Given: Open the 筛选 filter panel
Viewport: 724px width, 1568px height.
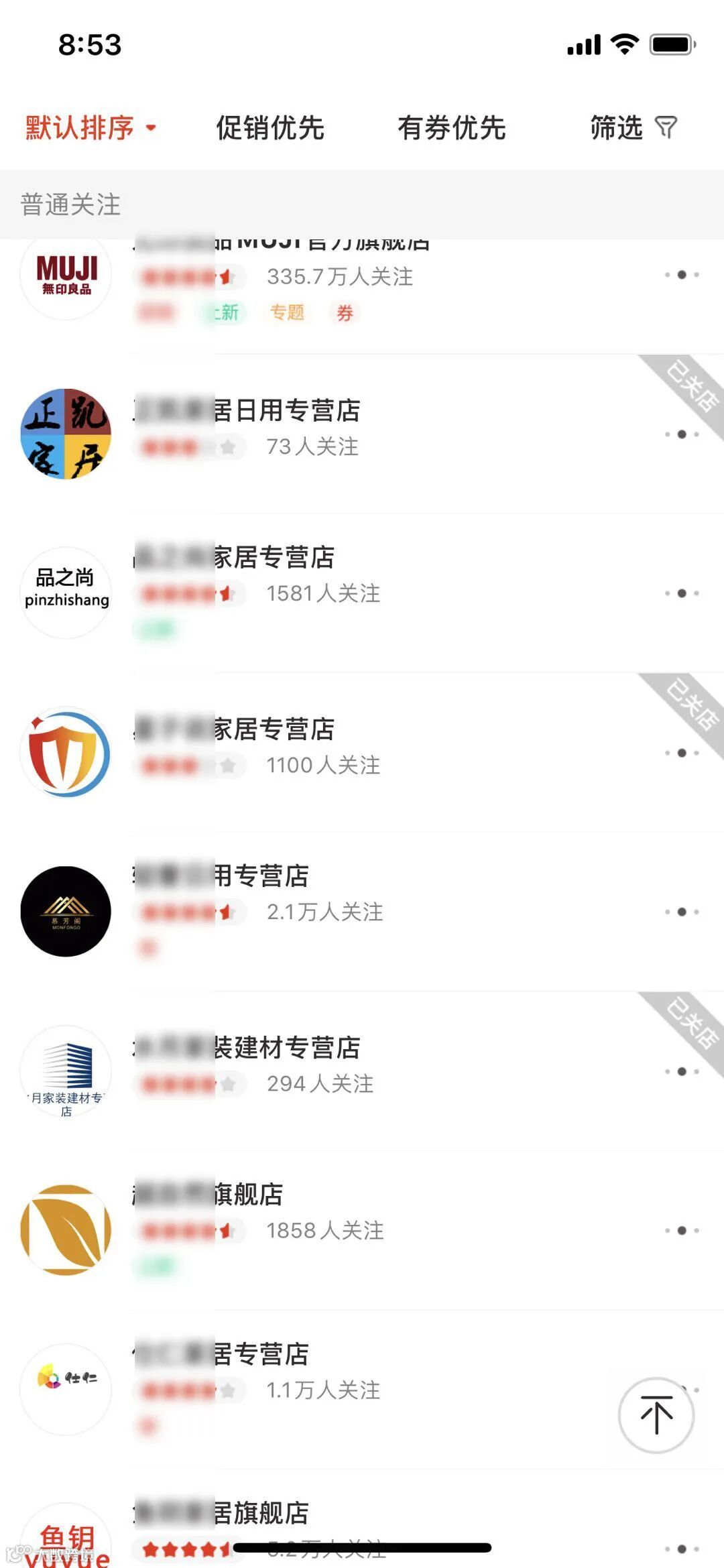Looking at the screenshot, I should tap(633, 127).
